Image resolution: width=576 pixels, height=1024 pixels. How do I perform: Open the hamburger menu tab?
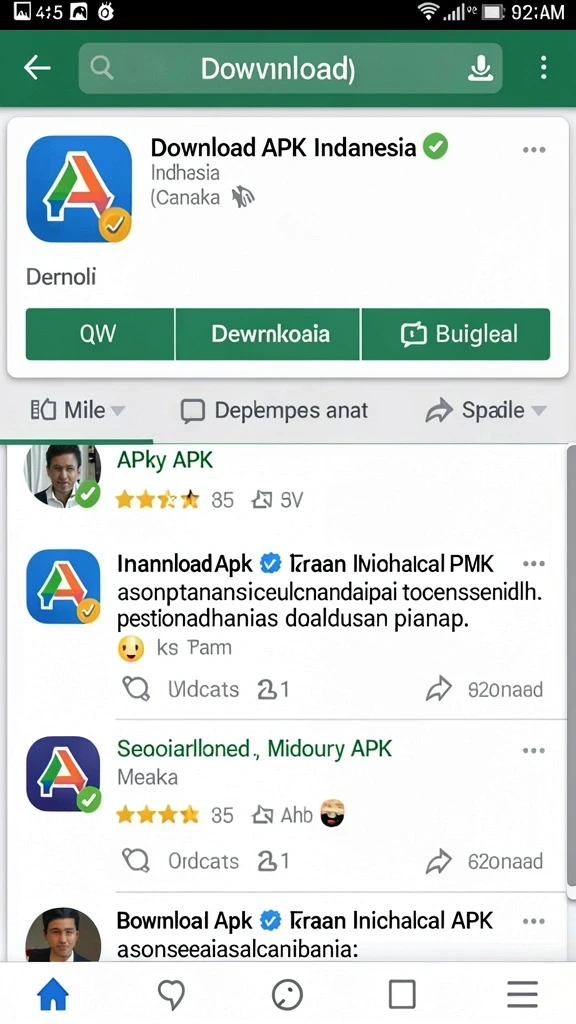pyautogui.click(x=522, y=995)
